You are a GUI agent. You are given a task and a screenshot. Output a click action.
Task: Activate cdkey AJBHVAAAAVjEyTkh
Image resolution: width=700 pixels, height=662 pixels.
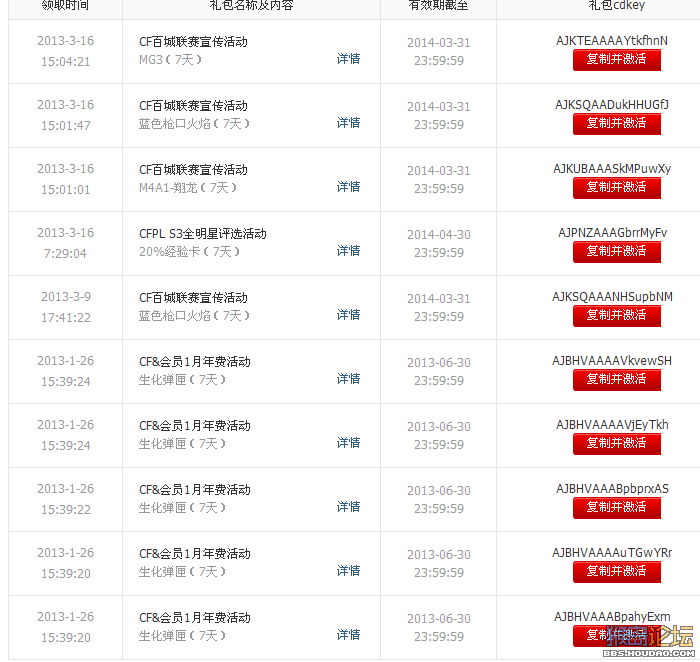pyautogui.click(x=616, y=444)
